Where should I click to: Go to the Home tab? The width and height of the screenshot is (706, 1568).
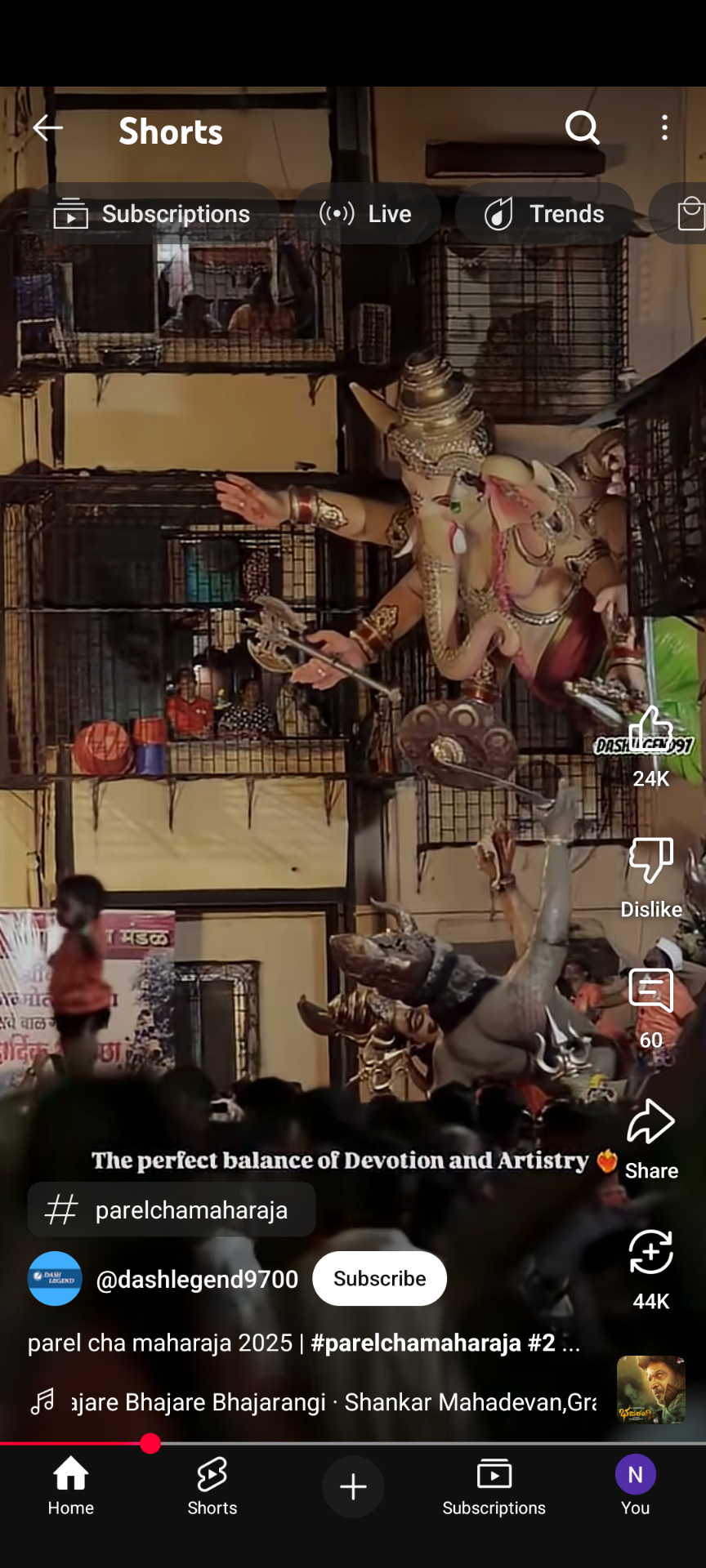tap(71, 1486)
